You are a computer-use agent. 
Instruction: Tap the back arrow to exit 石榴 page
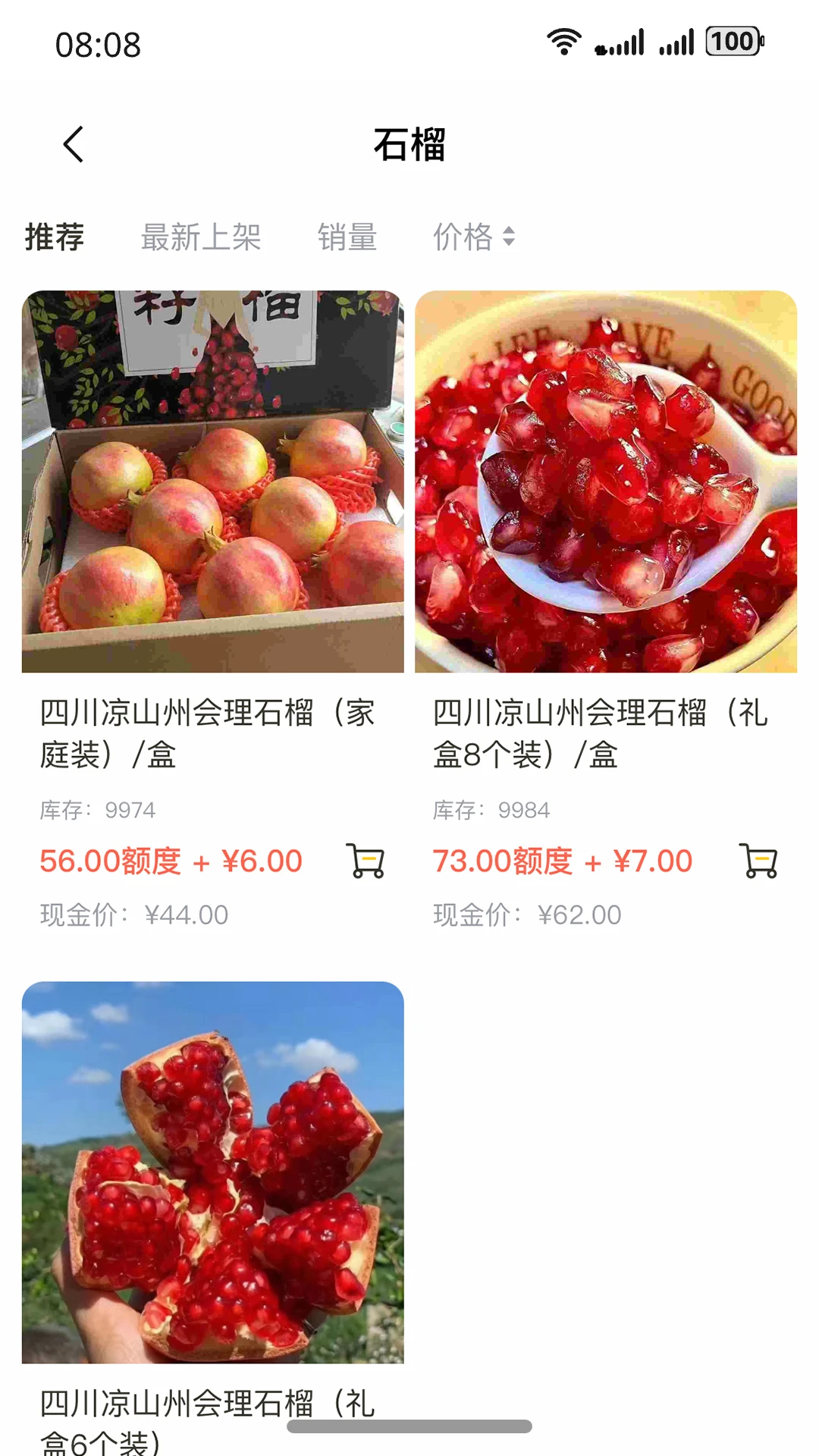(x=74, y=145)
